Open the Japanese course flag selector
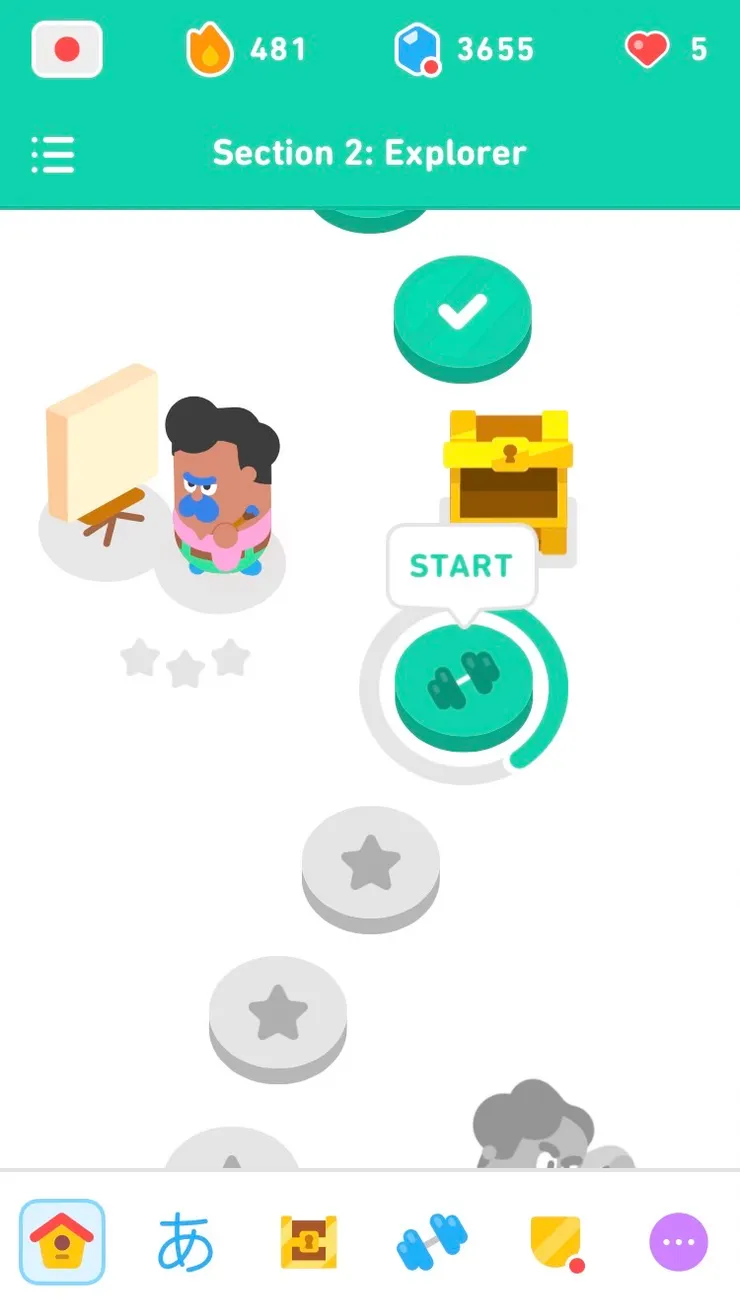Viewport: 740px width, 1316px height. tap(67, 49)
